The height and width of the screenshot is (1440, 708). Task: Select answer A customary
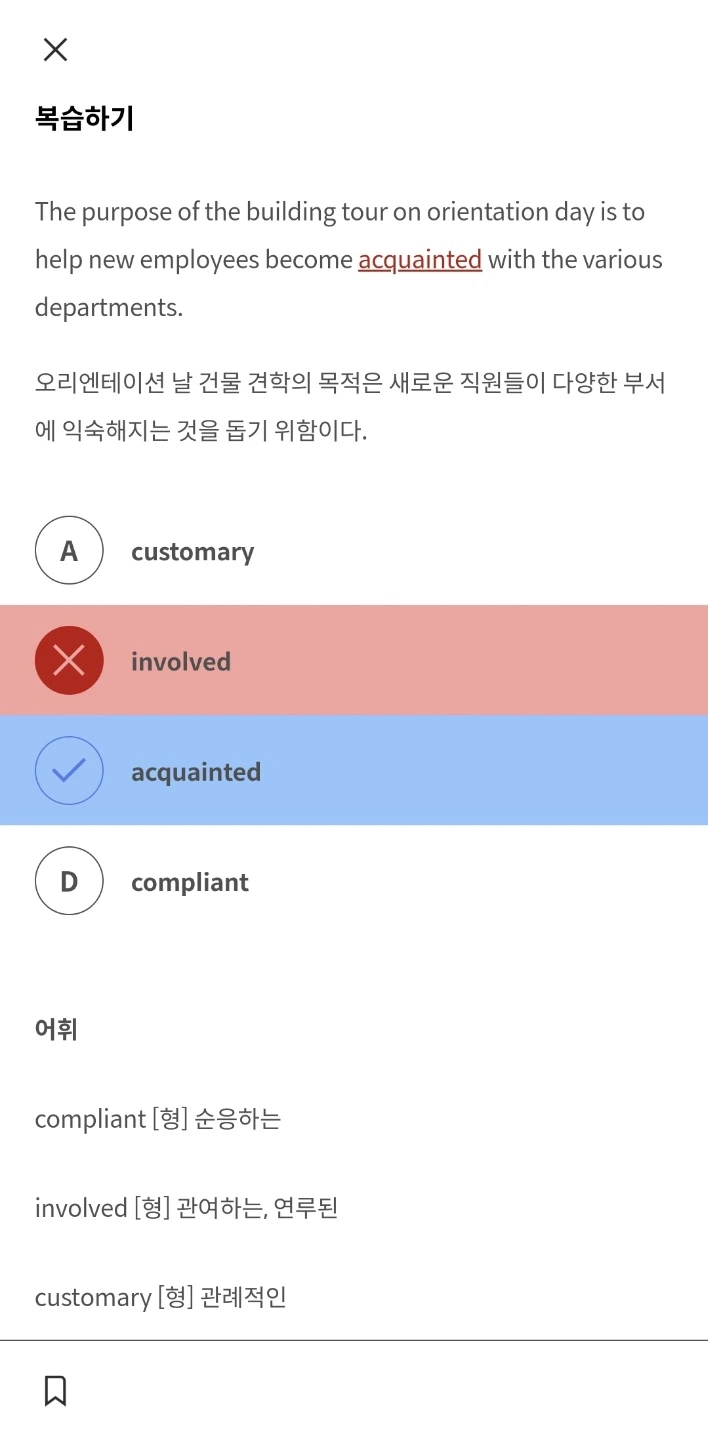[x=354, y=550]
